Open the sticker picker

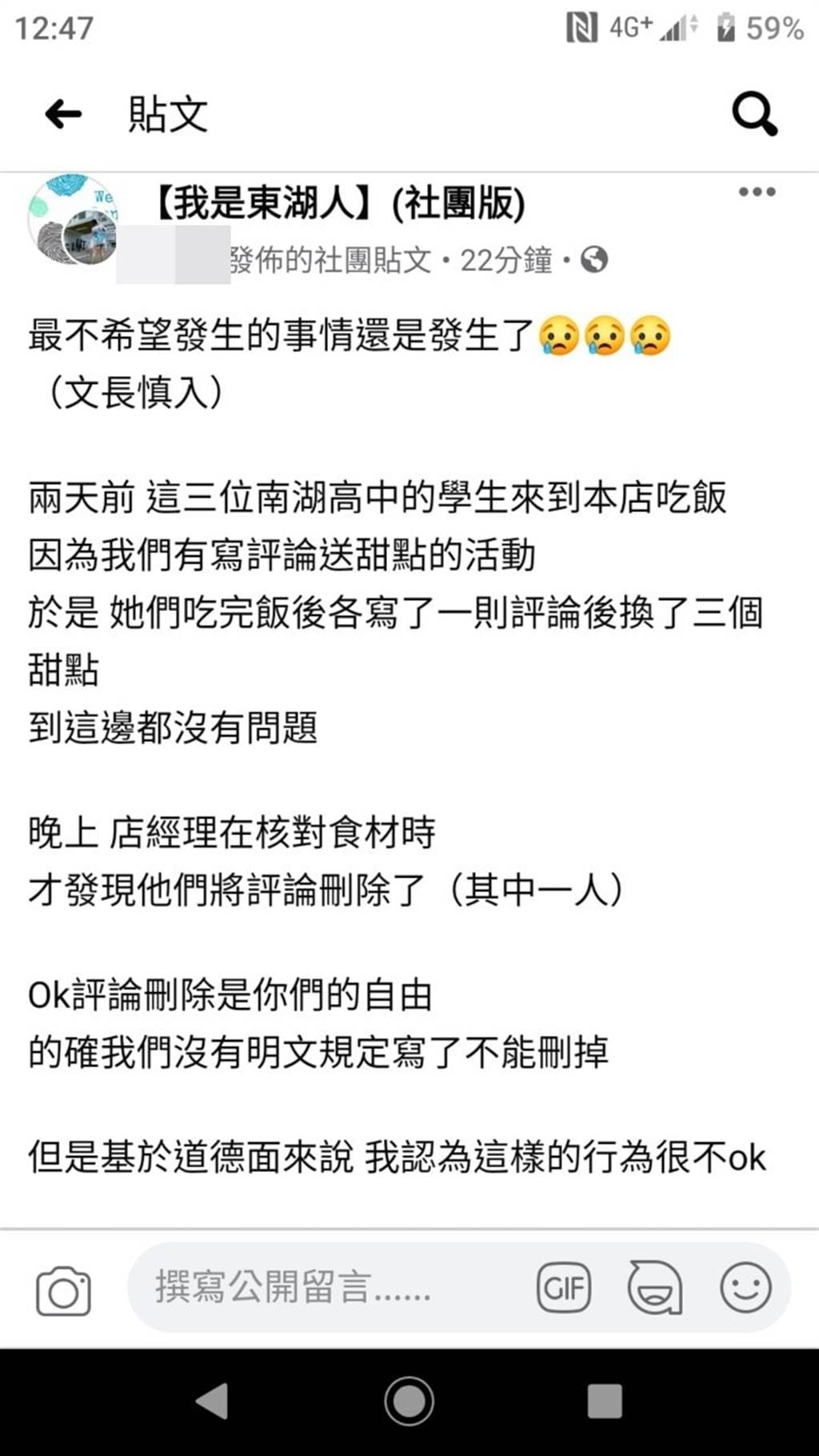(655, 1287)
